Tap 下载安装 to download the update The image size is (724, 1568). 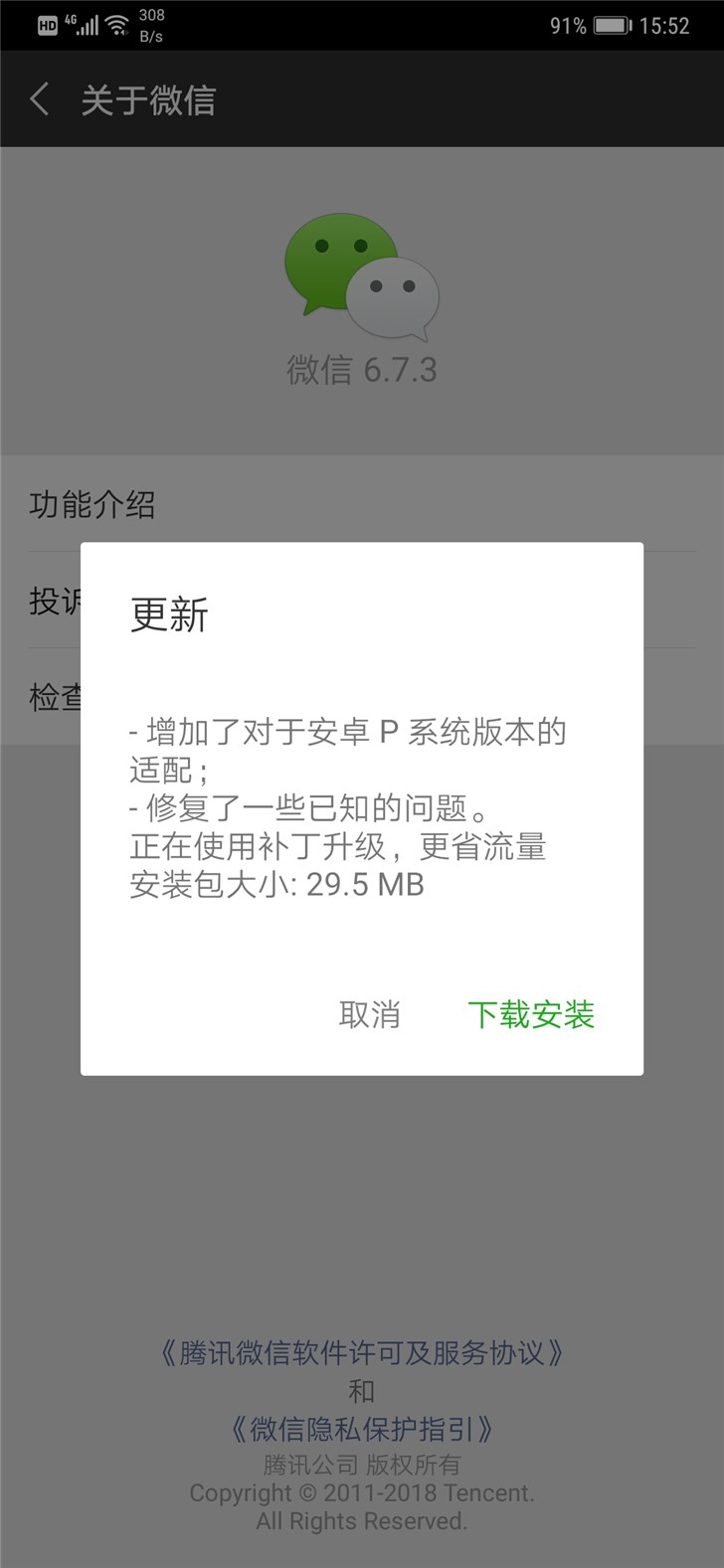point(531,1014)
